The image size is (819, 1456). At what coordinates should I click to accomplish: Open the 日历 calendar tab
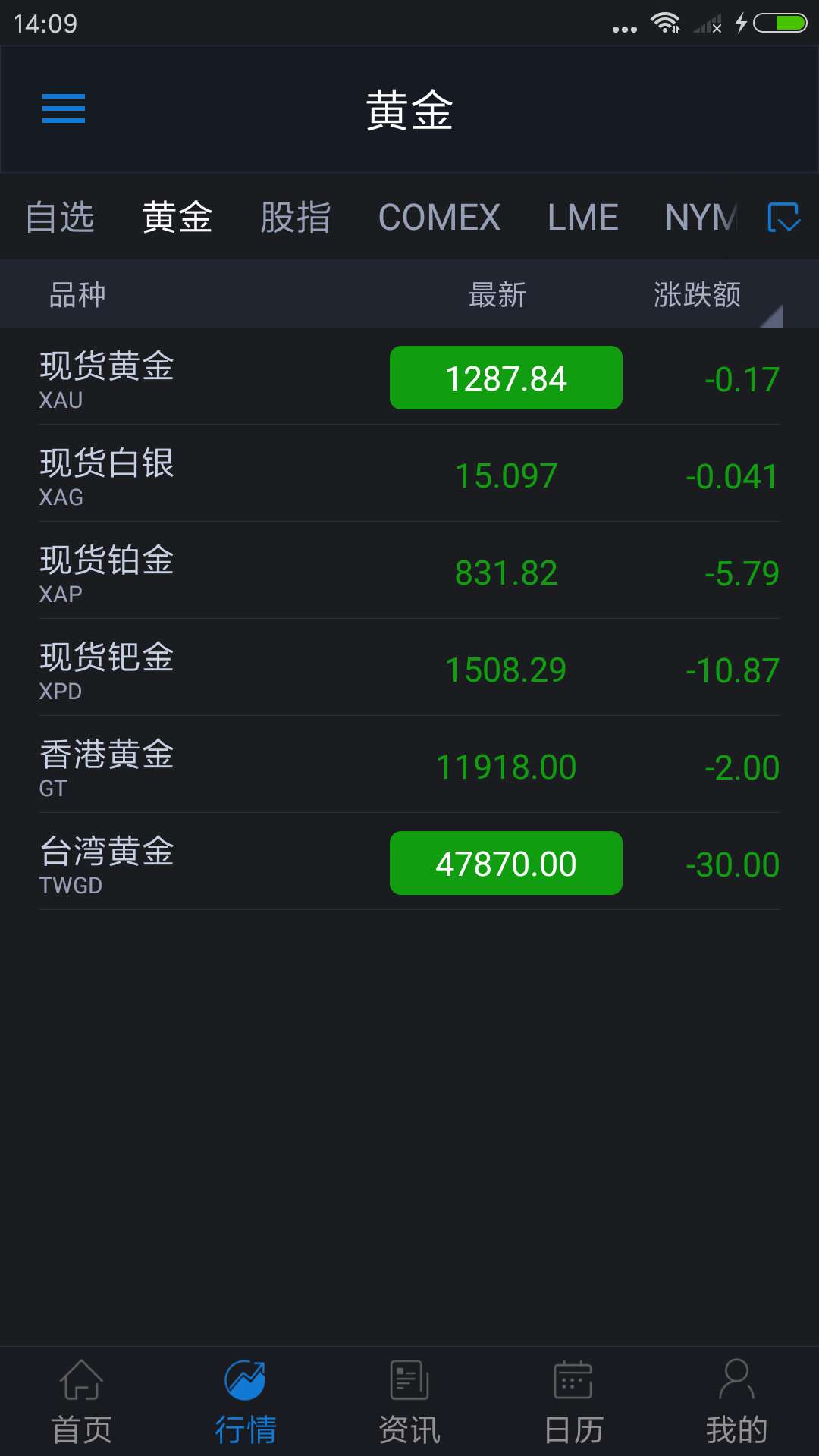tap(573, 1401)
